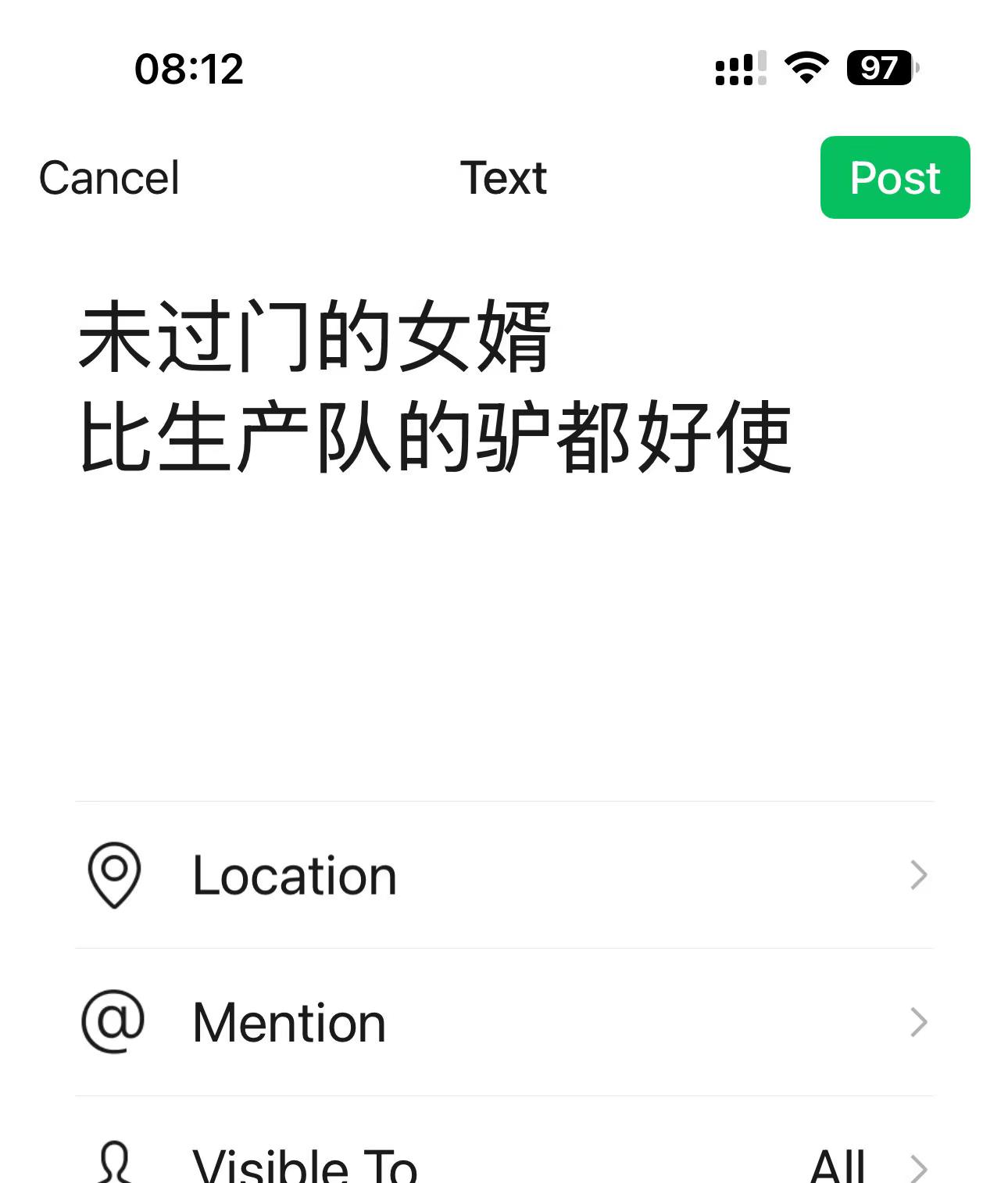Select the Text title at screen top
This screenshot has width=1008, height=1183.
point(504,178)
